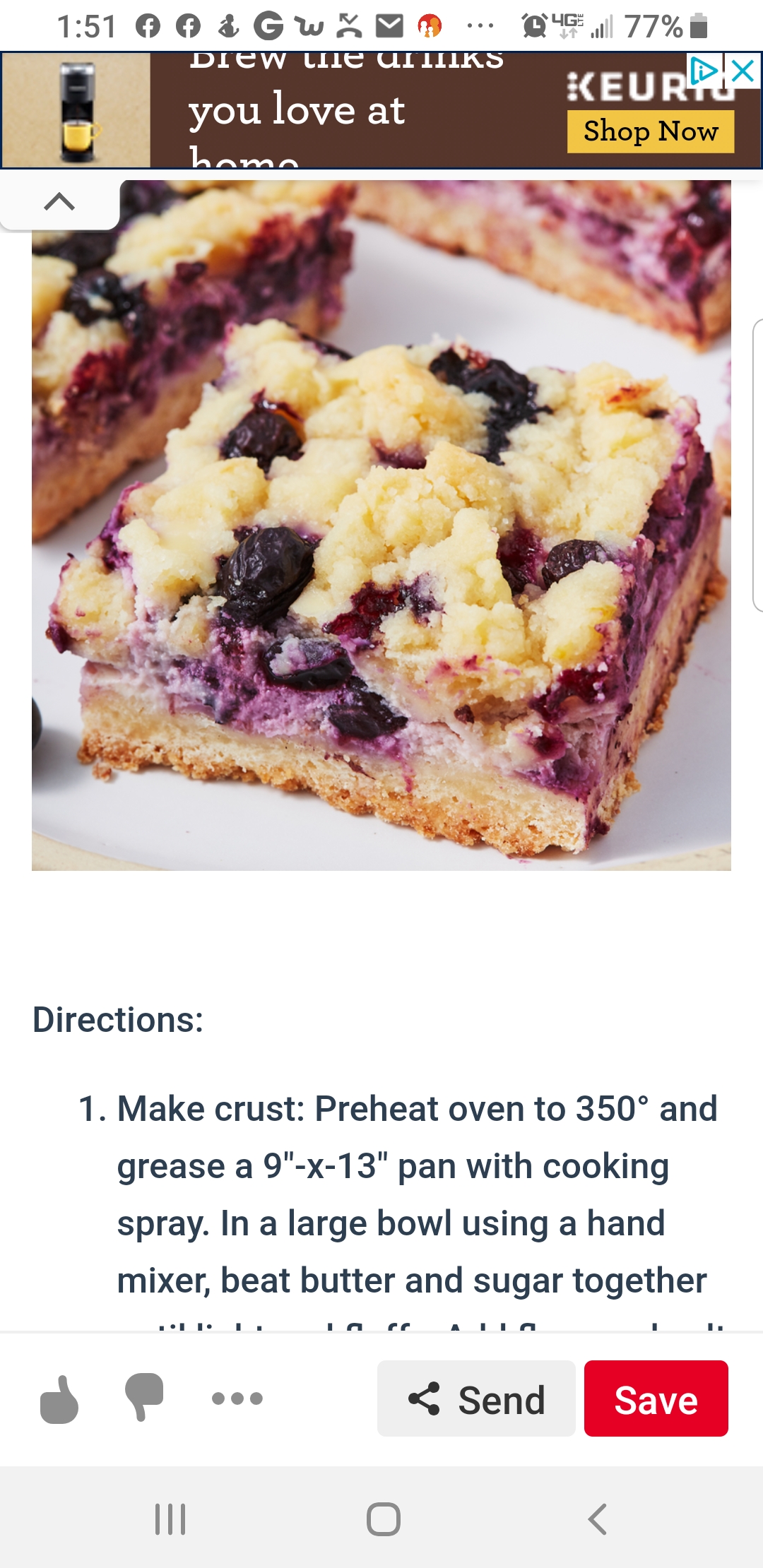
Task: Give this recipe a thumbs up
Action: coord(59,1398)
